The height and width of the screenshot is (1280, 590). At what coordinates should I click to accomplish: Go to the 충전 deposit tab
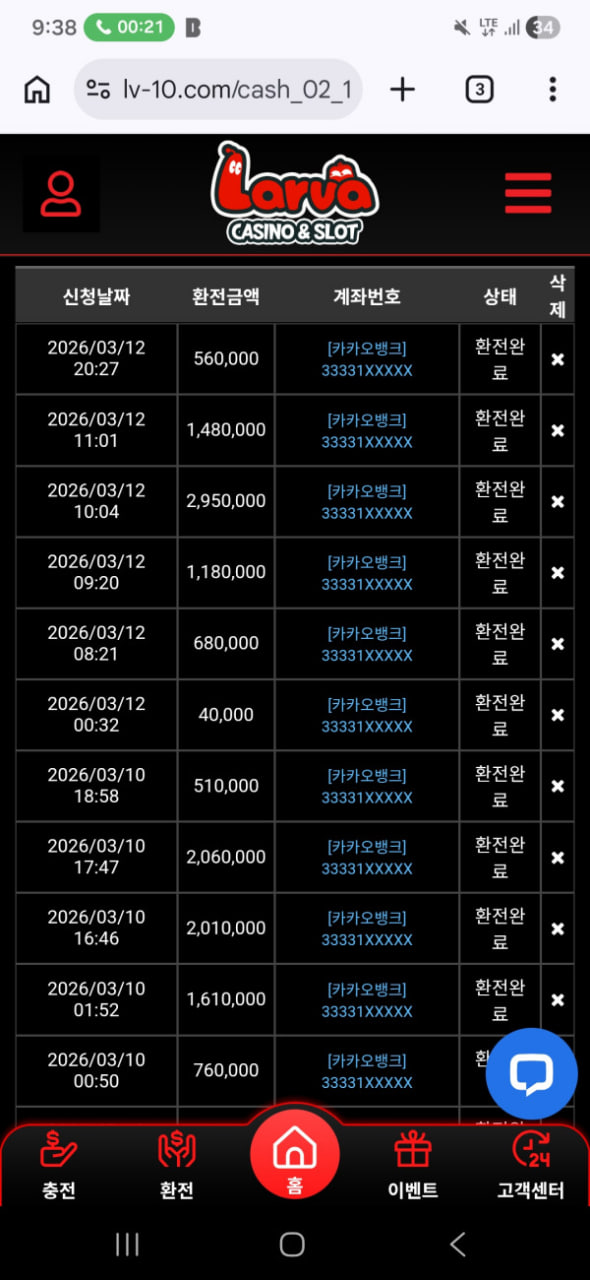[x=59, y=1165]
